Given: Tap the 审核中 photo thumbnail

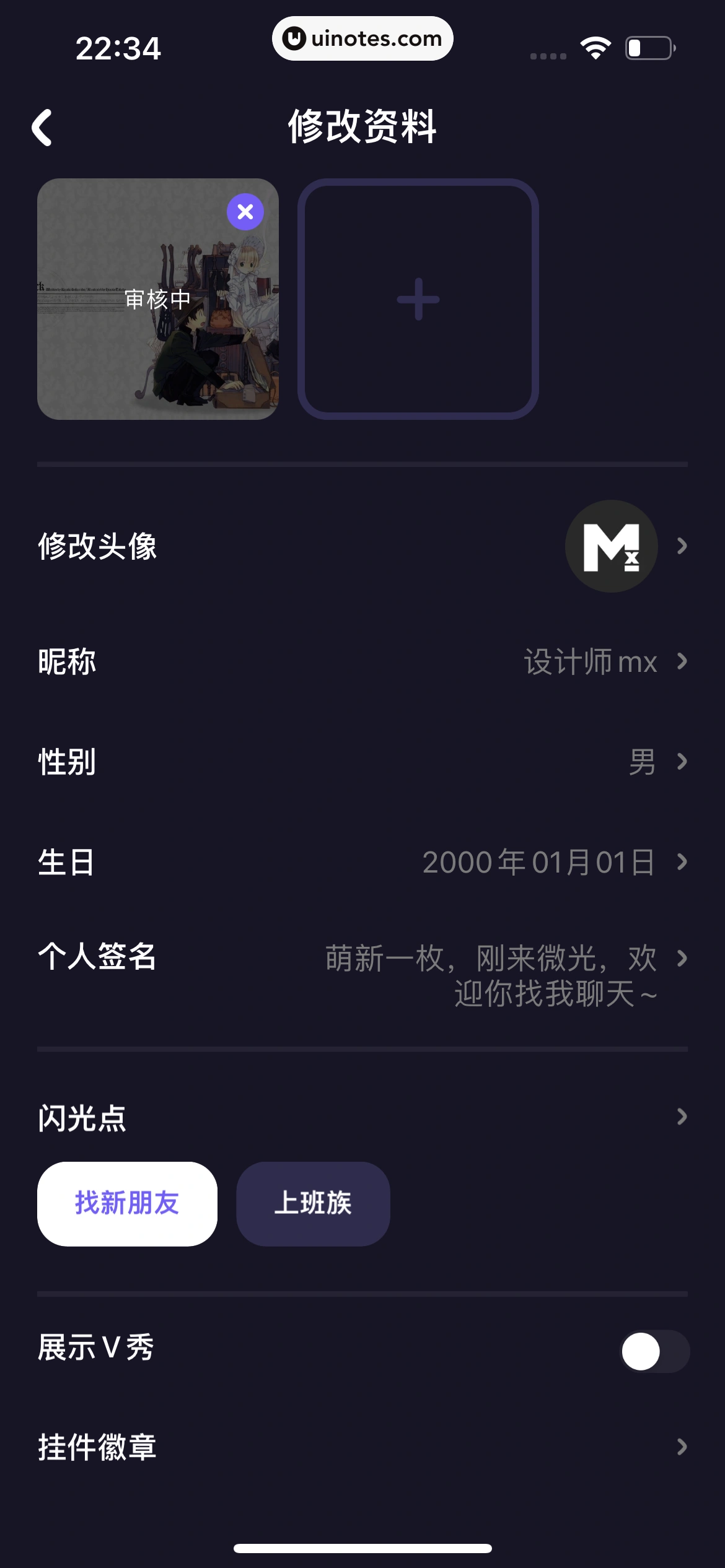Looking at the screenshot, I should pos(158,299).
